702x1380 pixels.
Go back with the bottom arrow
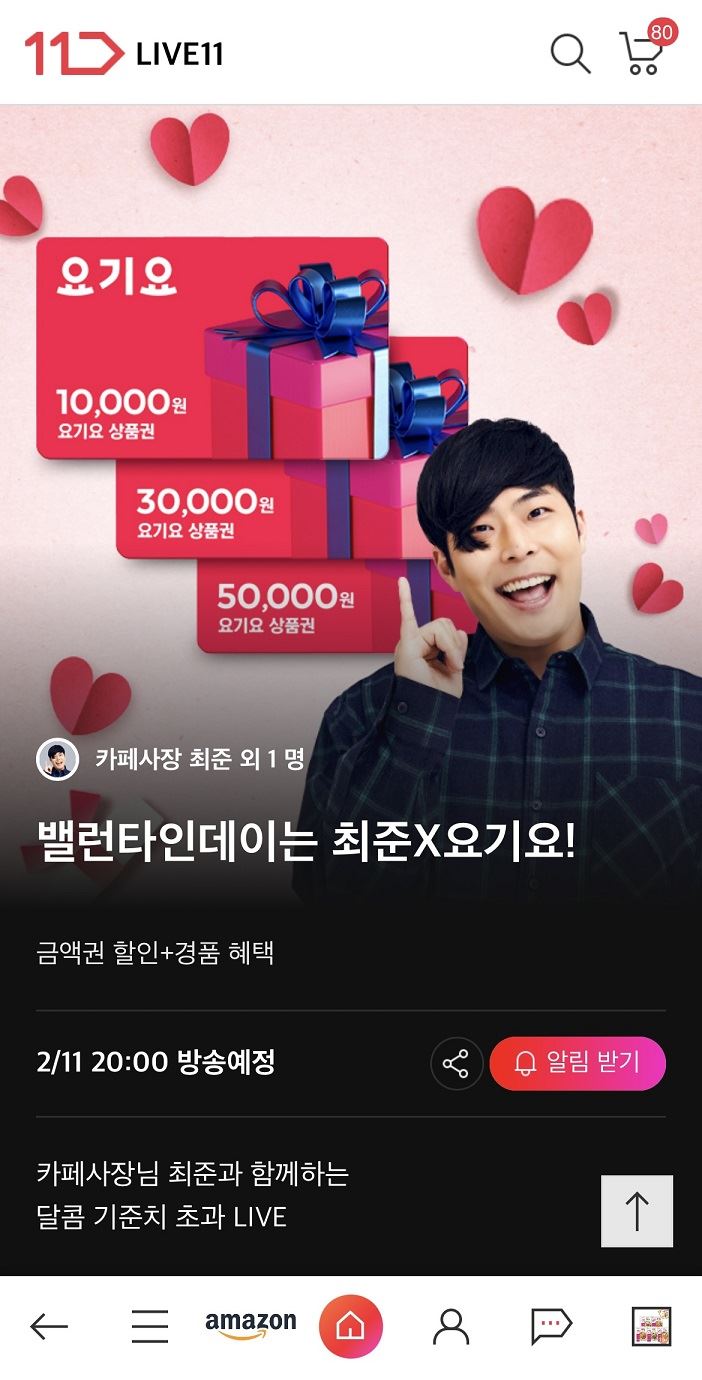coord(49,1327)
